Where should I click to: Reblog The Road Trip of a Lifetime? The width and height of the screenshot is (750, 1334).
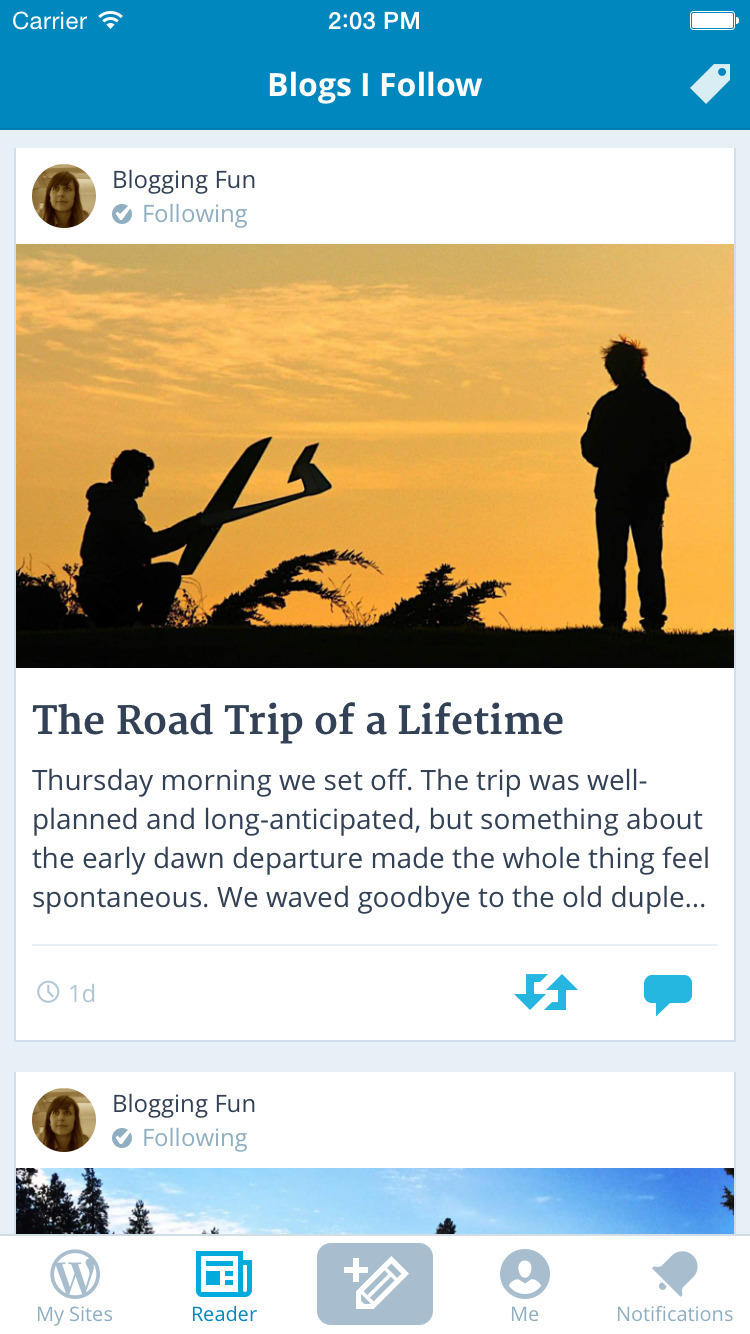tap(546, 993)
